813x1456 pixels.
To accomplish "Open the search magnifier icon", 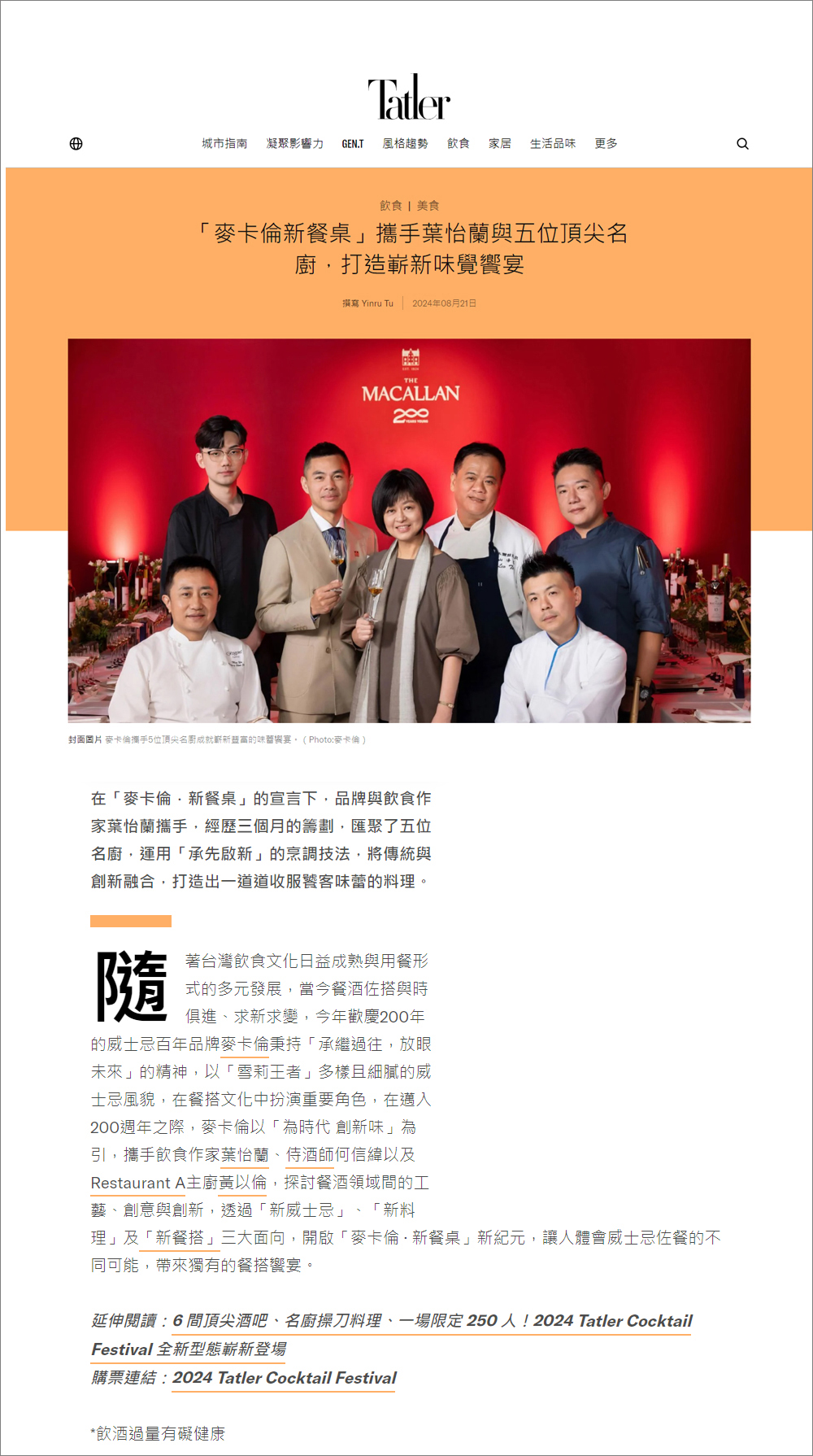I will click(742, 144).
